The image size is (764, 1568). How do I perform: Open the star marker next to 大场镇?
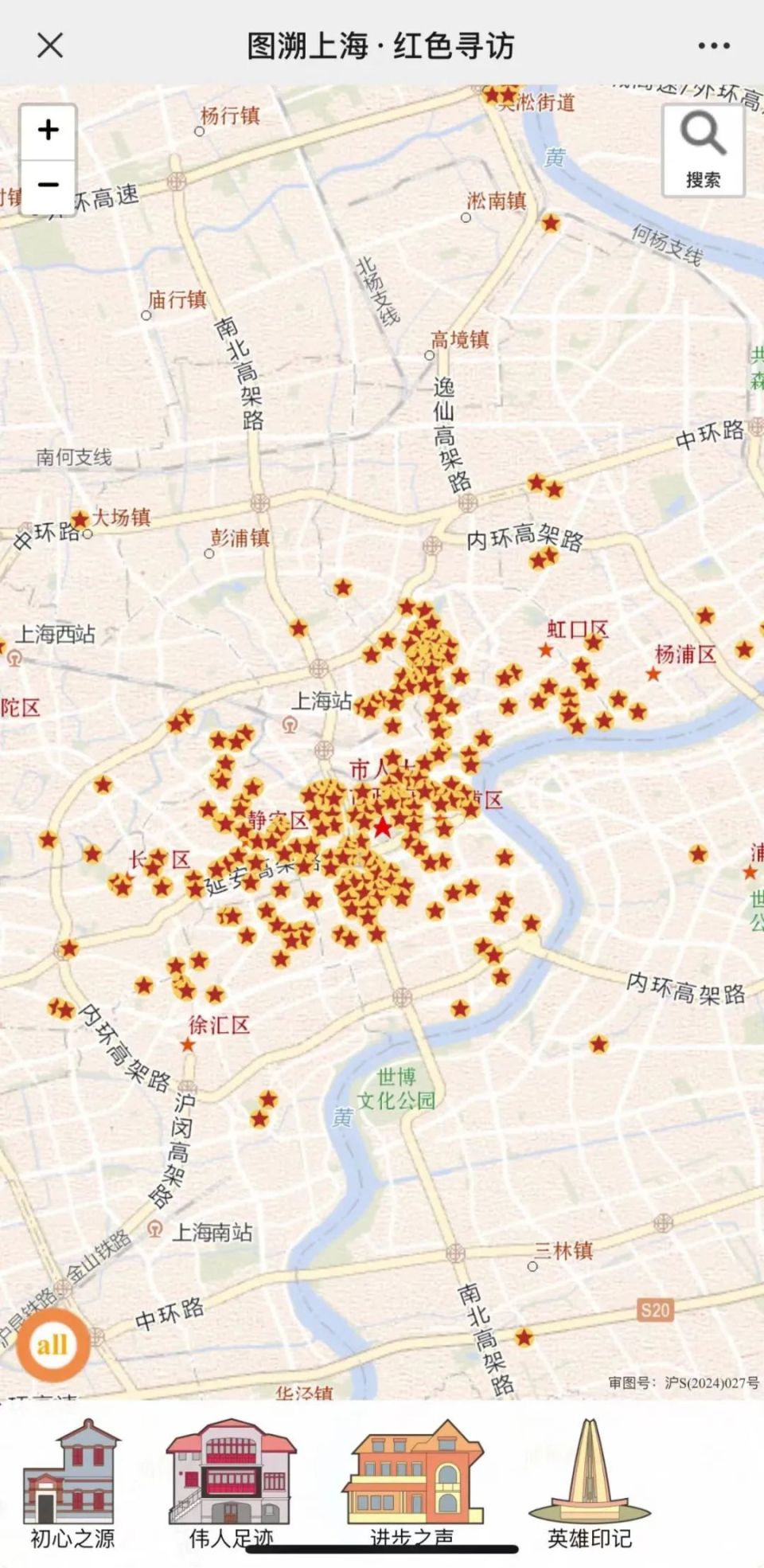coord(80,520)
